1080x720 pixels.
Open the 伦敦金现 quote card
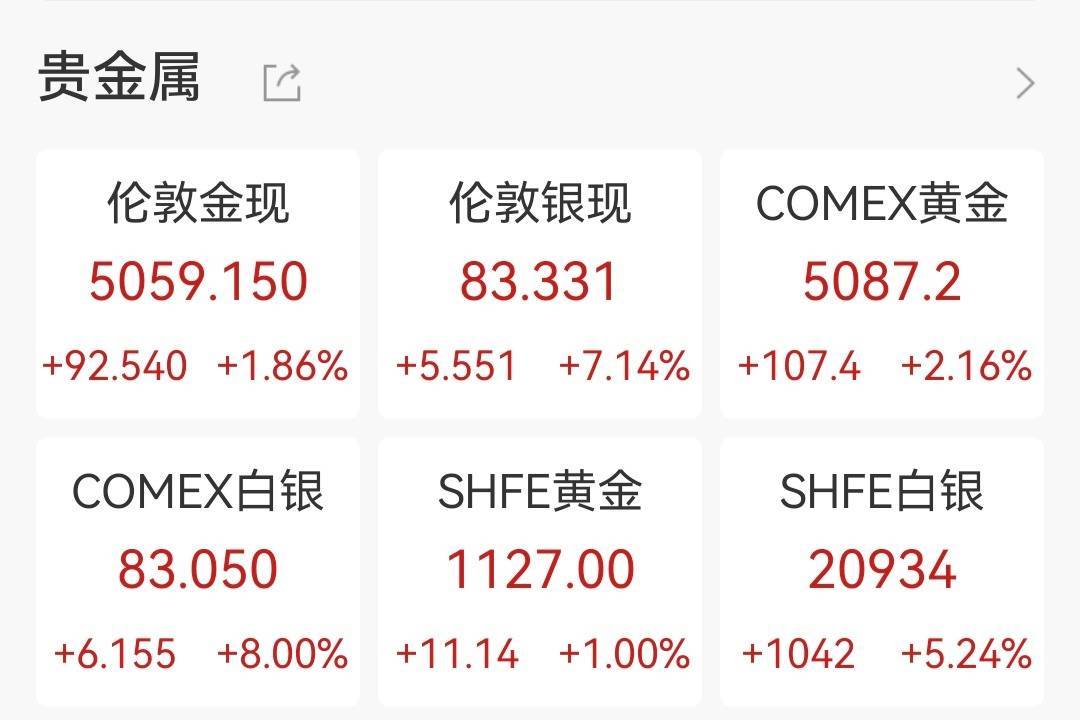coord(198,283)
